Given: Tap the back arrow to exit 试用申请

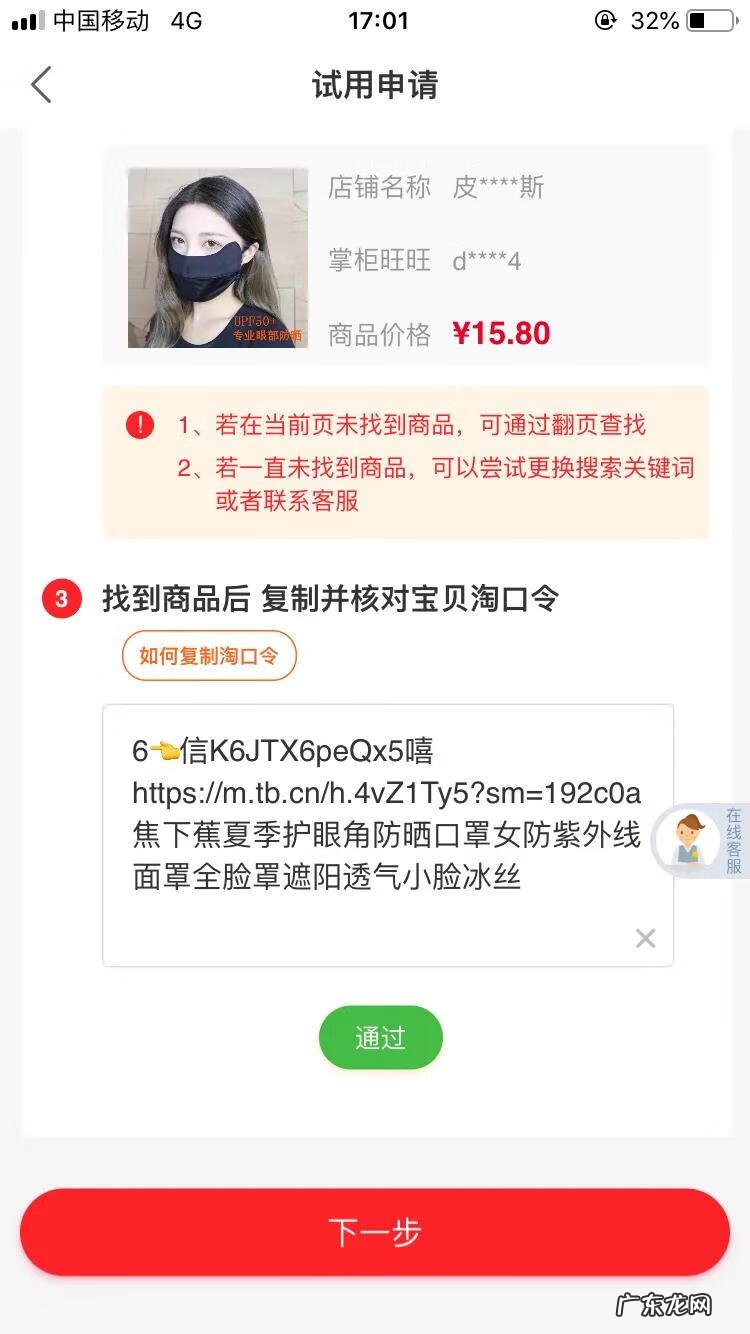Looking at the screenshot, I should (40, 85).
